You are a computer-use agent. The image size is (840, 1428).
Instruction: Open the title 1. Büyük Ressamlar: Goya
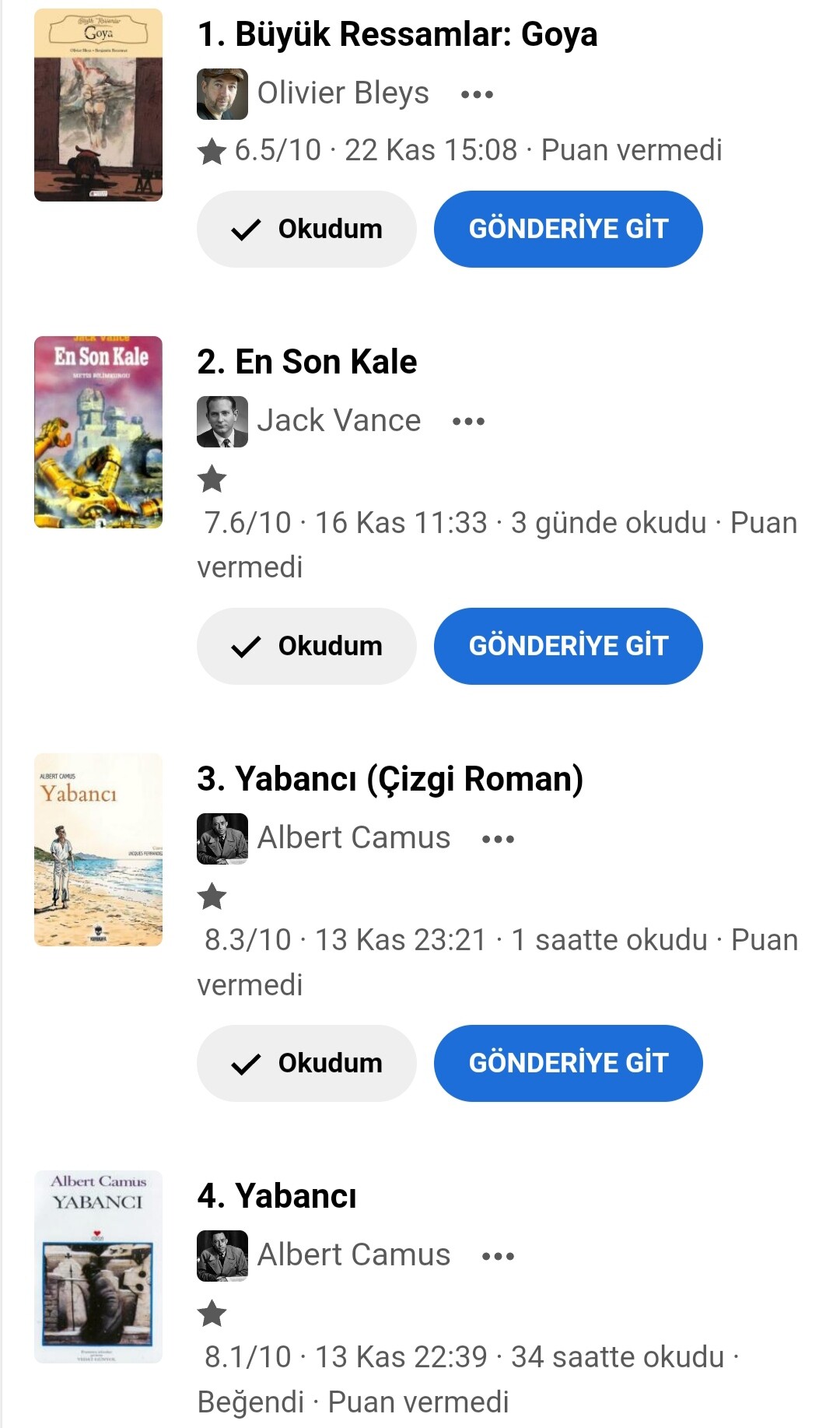(397, 34)
